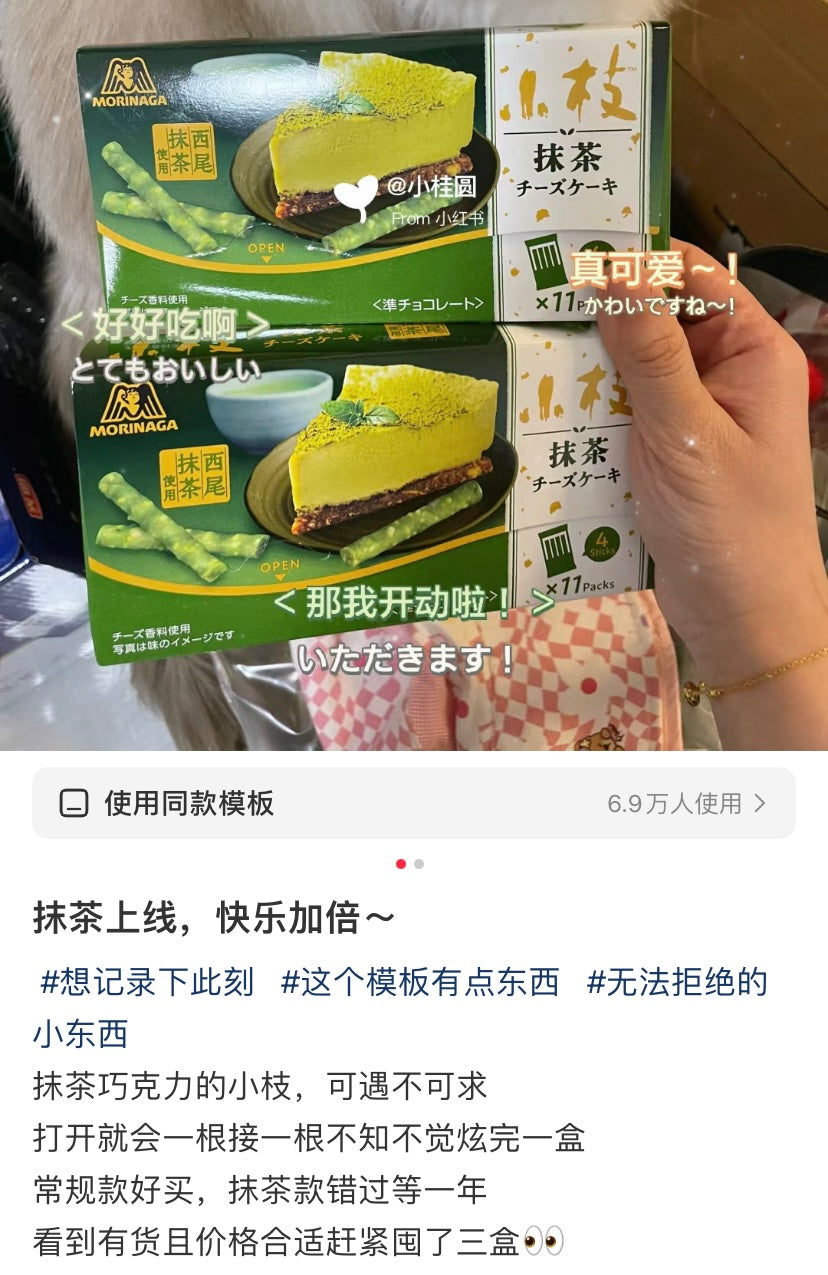Viewport: 828px width, 1275px height.
Task: Expand the chevron next to 6.9万人使用
Action: [757, 801]
